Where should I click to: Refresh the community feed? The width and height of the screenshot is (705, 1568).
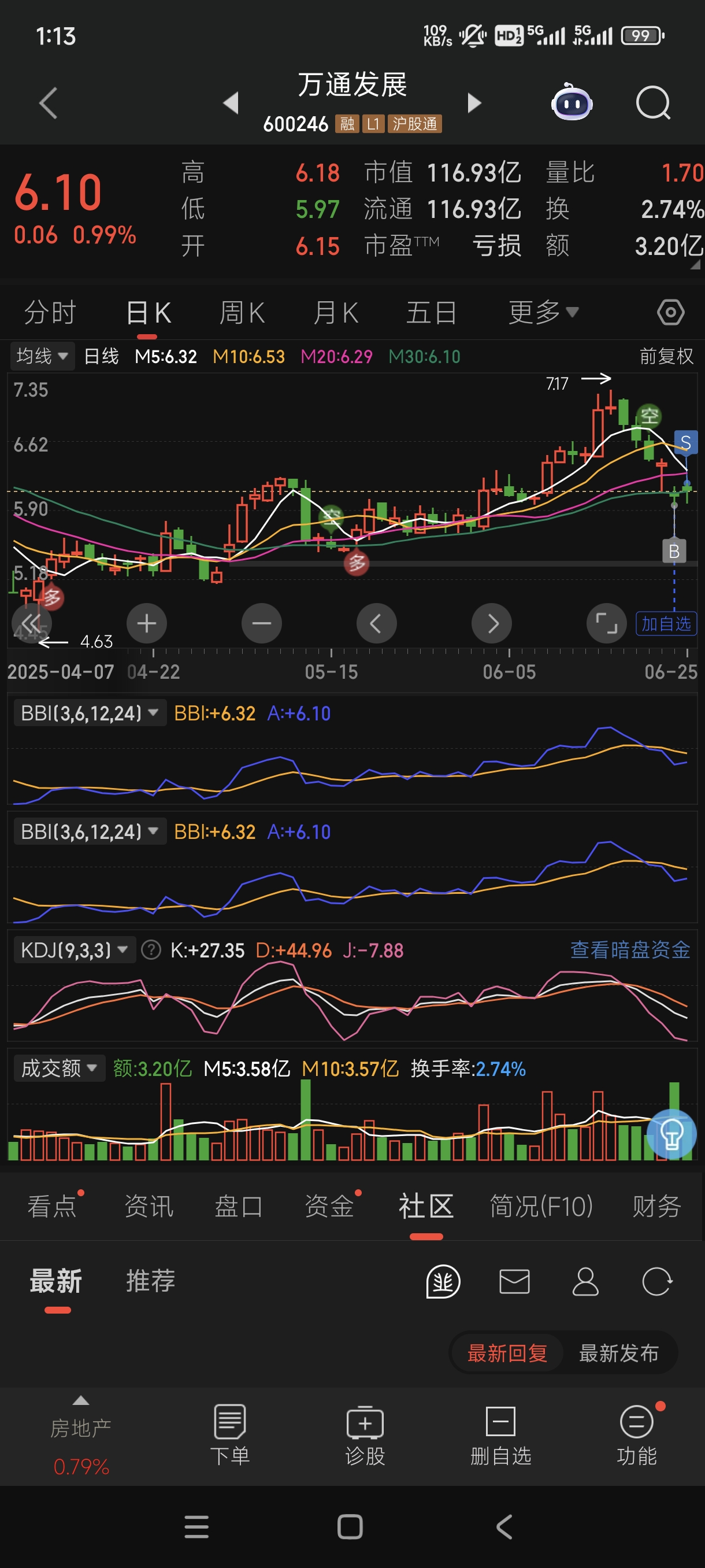657,1281
